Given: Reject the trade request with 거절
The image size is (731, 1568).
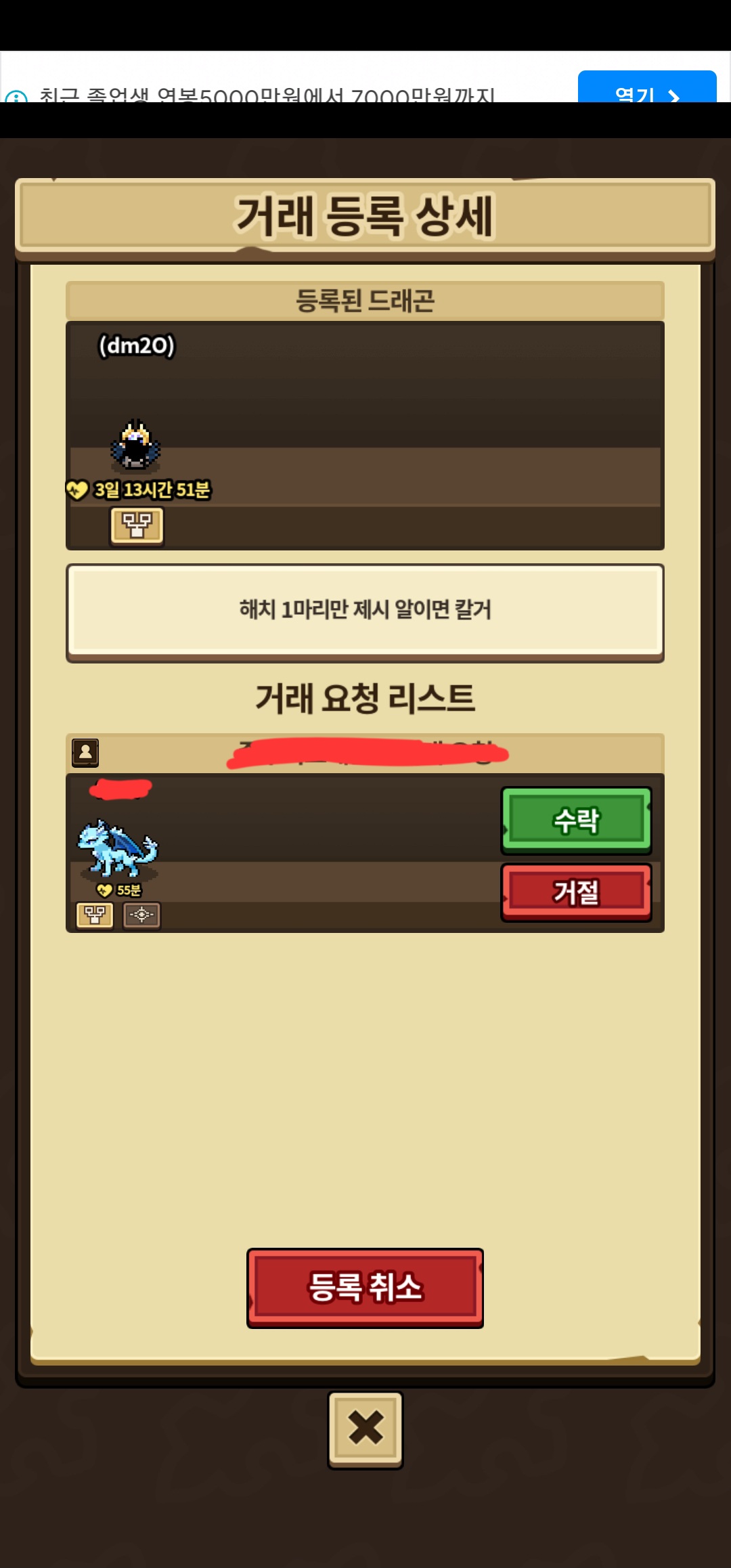Looking at the screenshot, I should coord(576,892).
